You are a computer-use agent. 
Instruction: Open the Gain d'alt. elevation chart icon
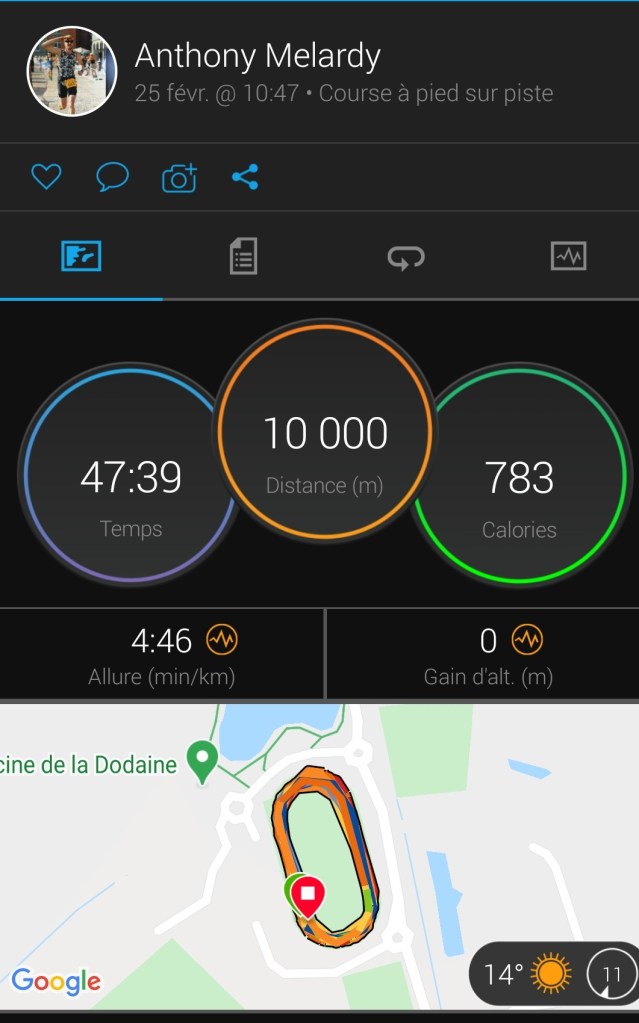tap(527, 639)
